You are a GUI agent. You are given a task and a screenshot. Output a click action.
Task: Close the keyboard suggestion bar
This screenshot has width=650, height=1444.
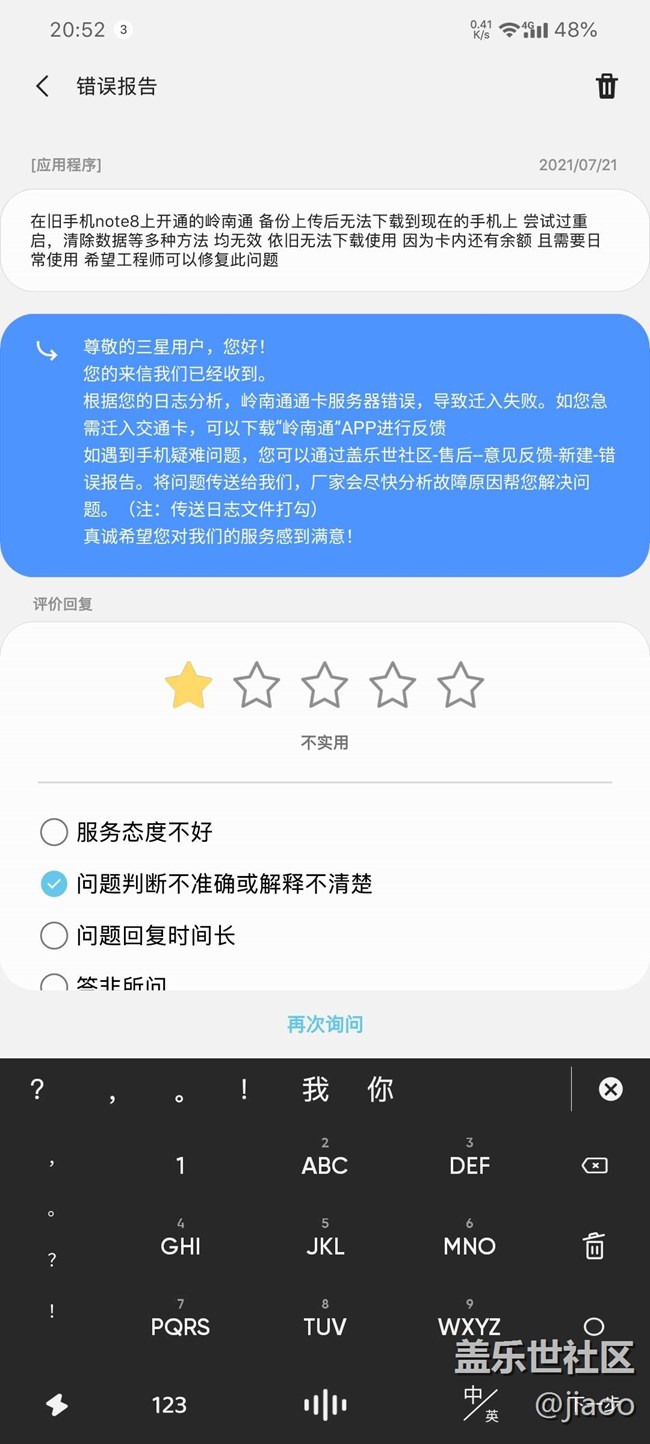(x=610, y=1089)
